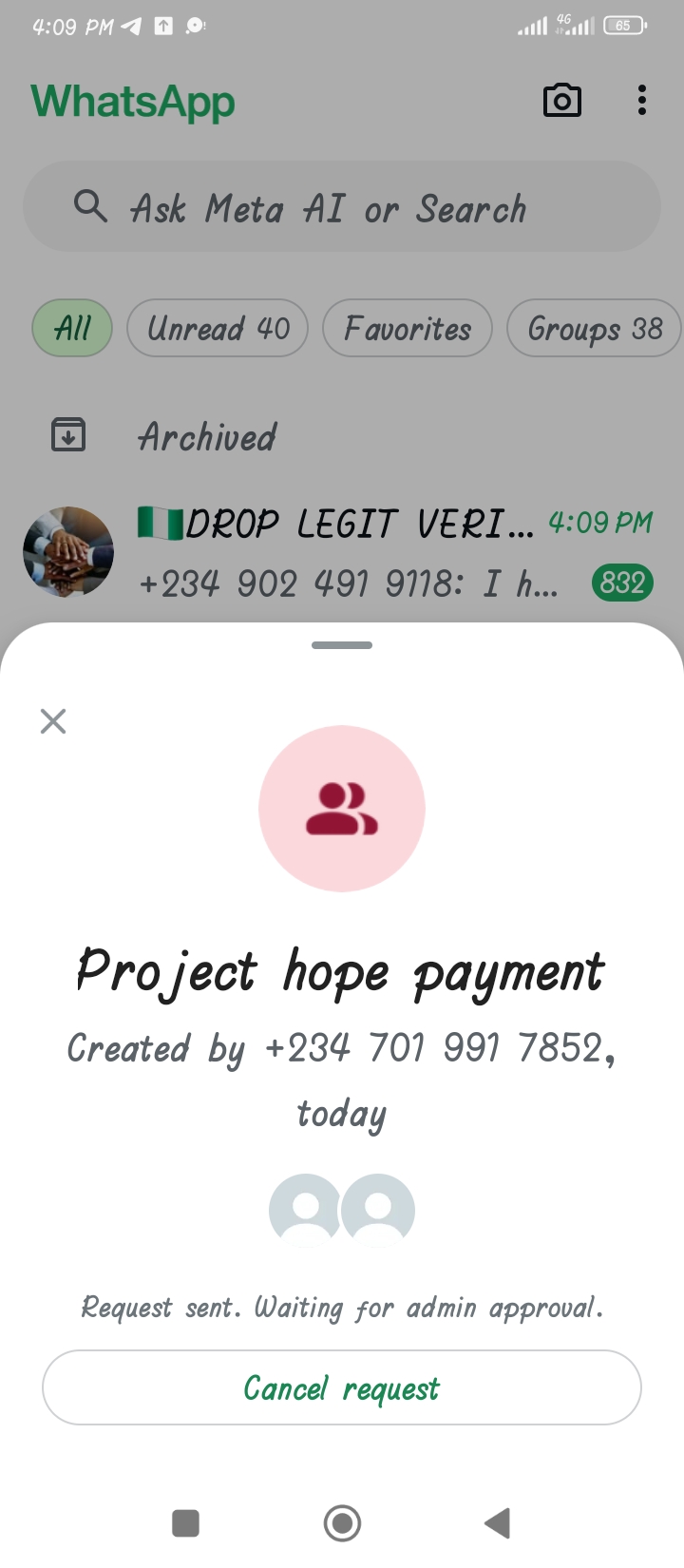This screenshot has width=684, height=1568.
Task: Open the WhatsApp camera
Action: pyautogui.click(x=561, y=101)
